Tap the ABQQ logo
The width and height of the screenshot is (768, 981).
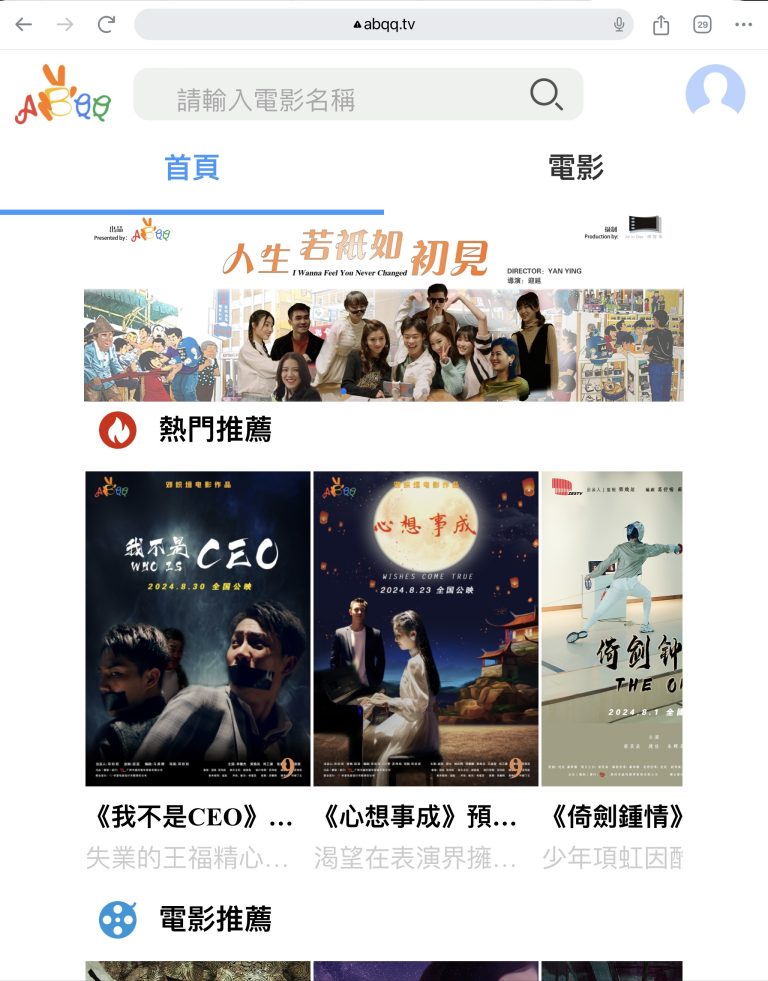coord(62,95)
